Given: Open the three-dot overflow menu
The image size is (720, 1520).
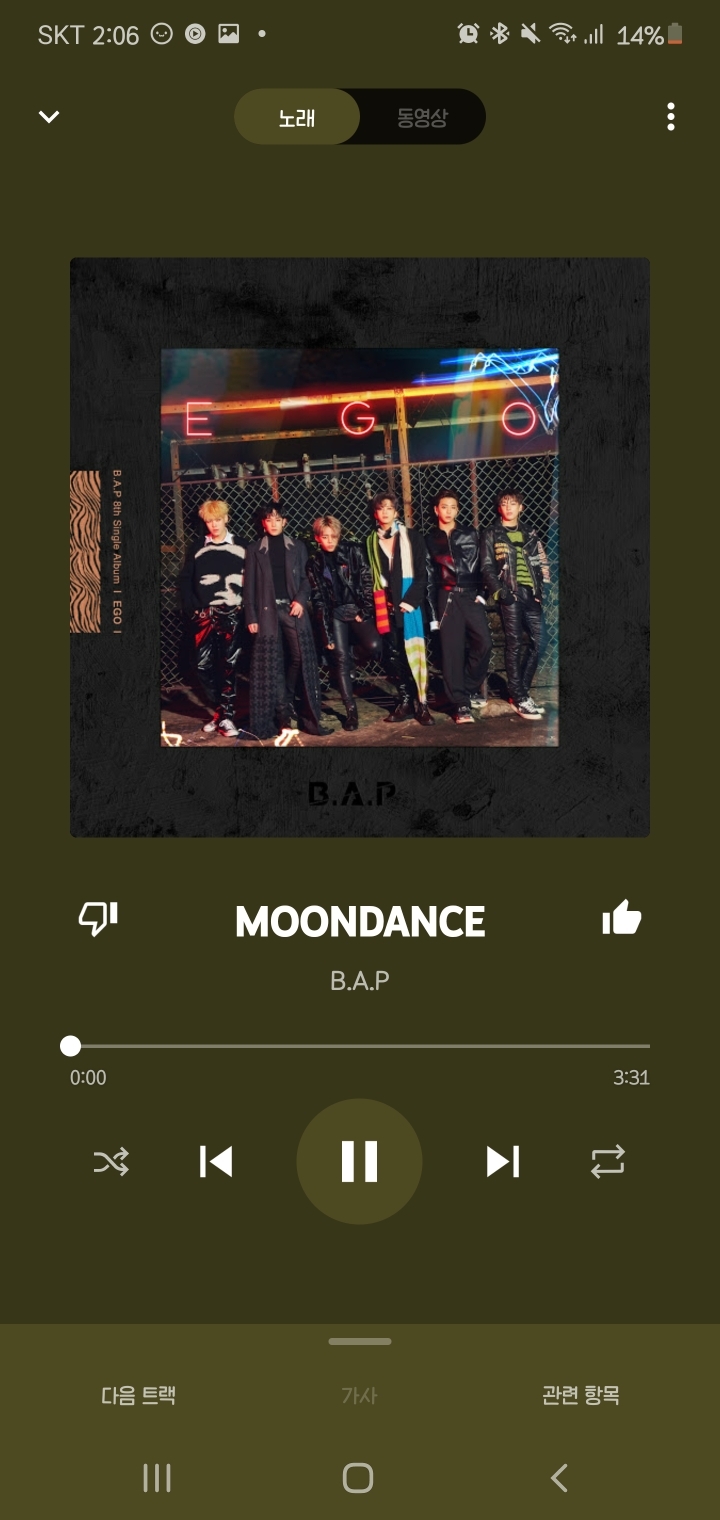Looking at the screenshot, I should tap(670, 117).
